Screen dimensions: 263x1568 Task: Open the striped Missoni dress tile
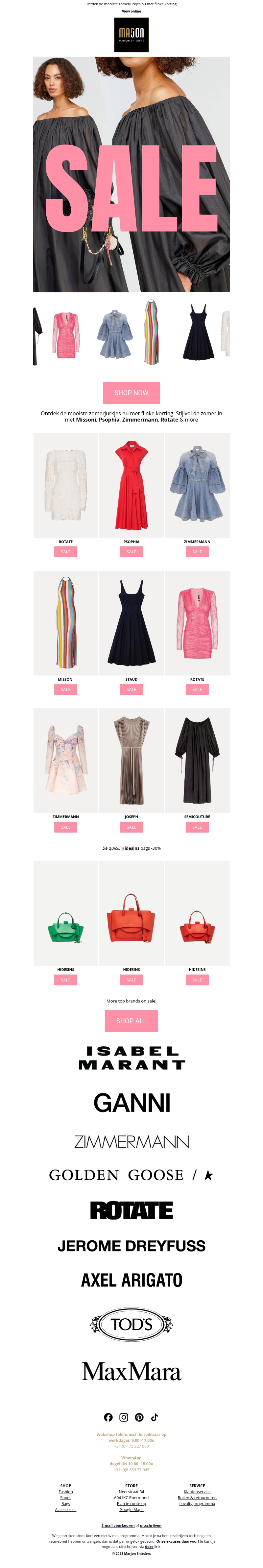point(66,622)
